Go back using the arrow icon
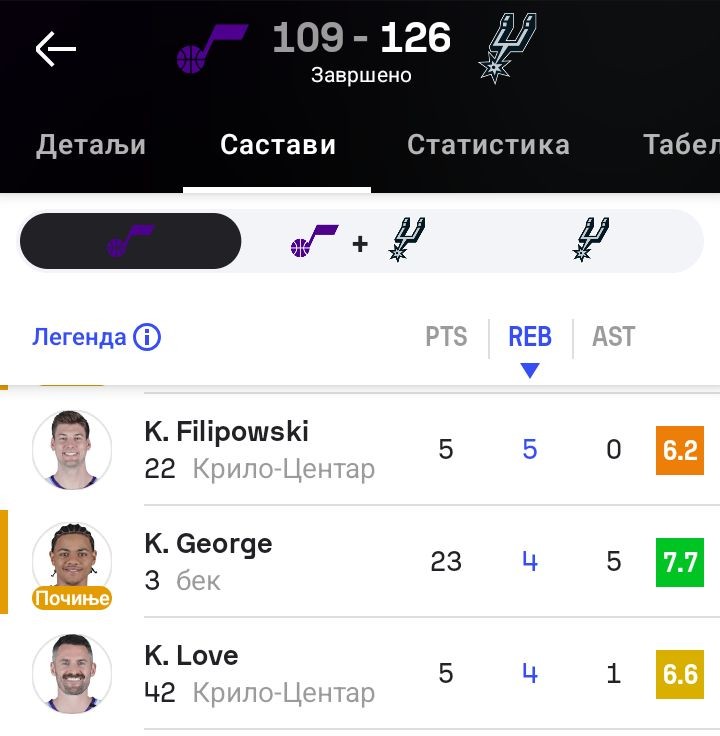Viewport: 720px width, 736px height. (x=56, y=49)
